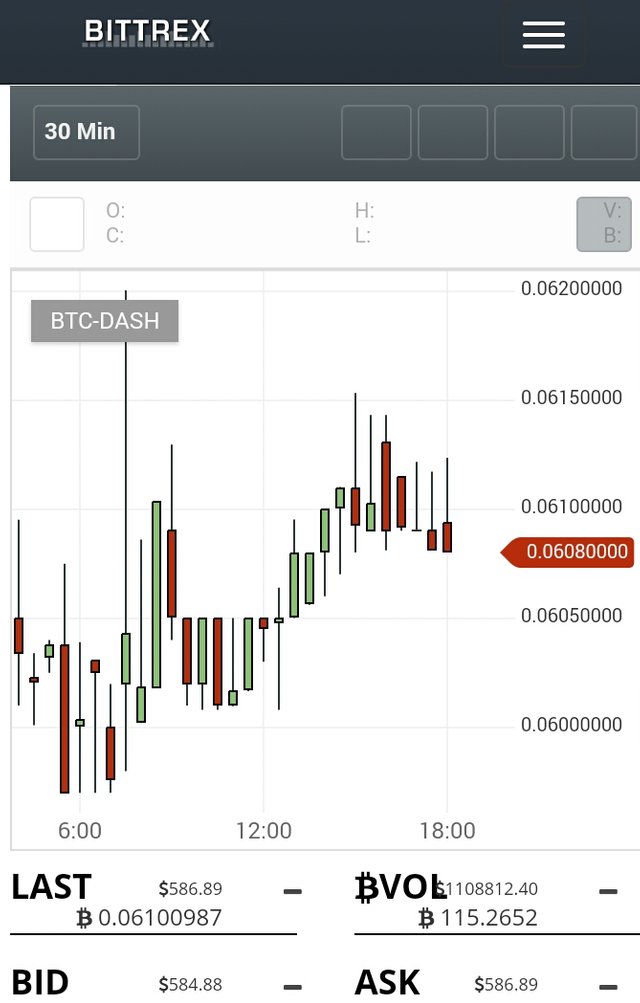
Task: Collapse the LAST price panel
Action: [292, 891]
